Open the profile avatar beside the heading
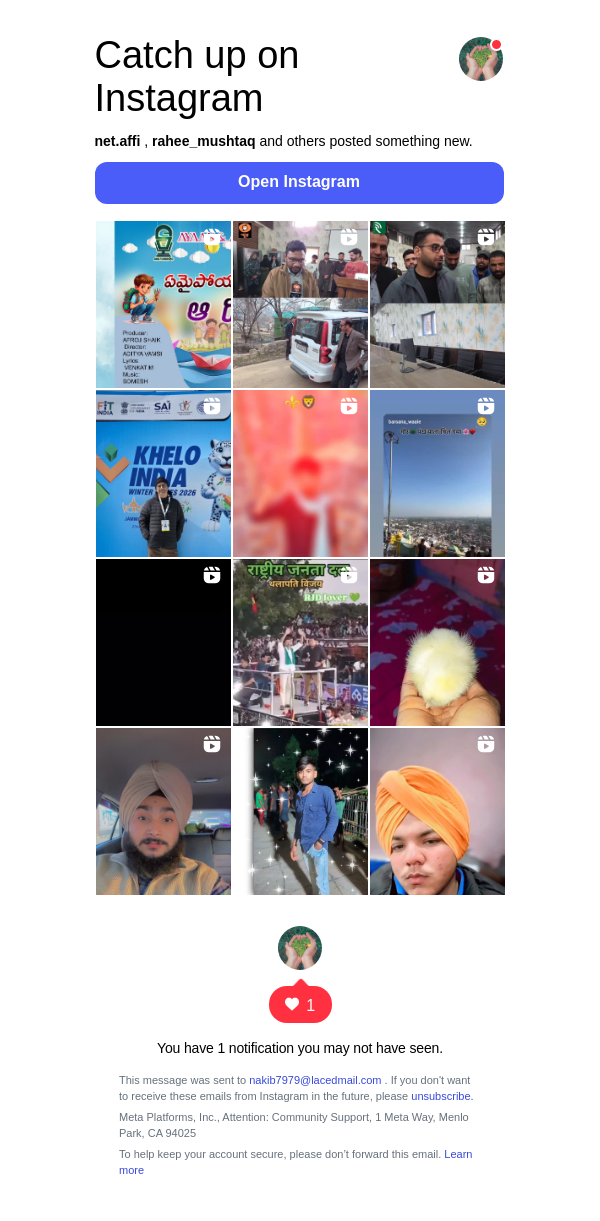 pos(480,59)
